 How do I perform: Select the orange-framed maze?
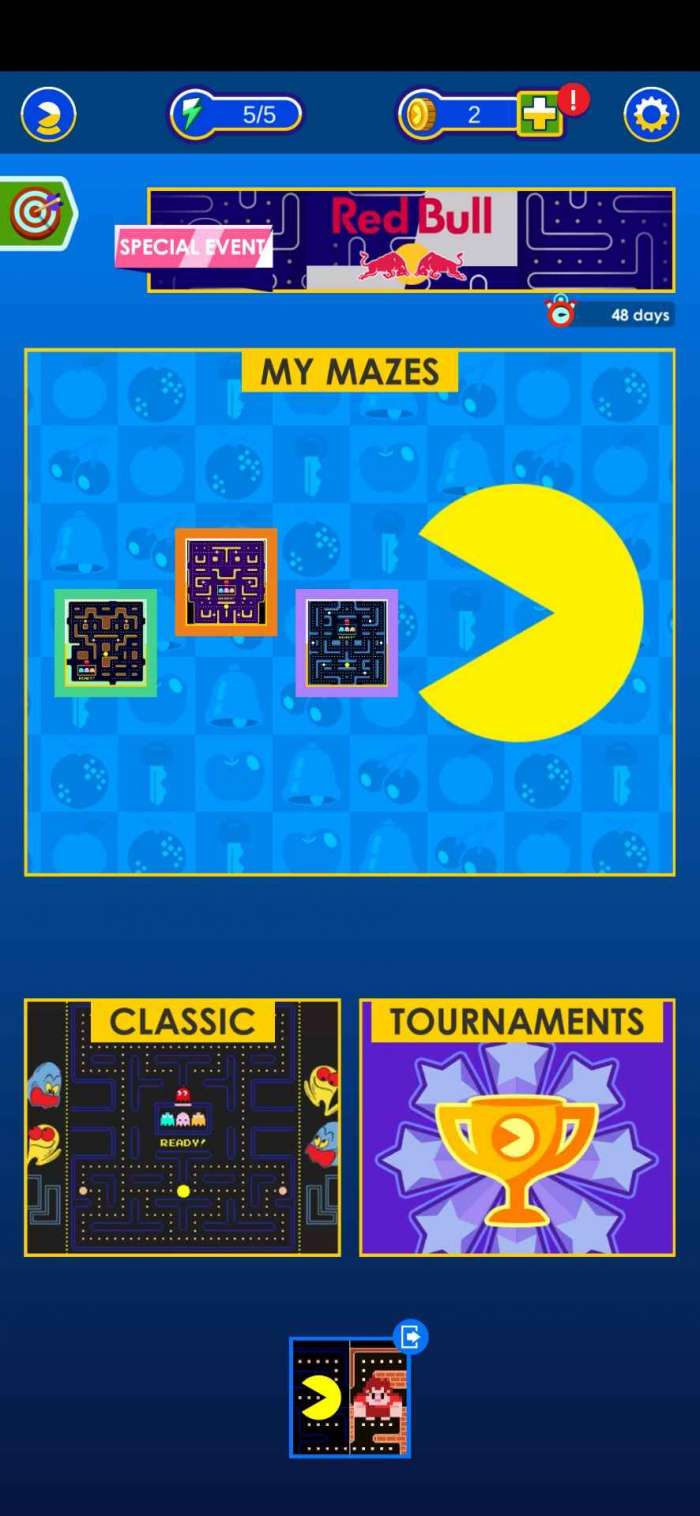tap(226, 582)
